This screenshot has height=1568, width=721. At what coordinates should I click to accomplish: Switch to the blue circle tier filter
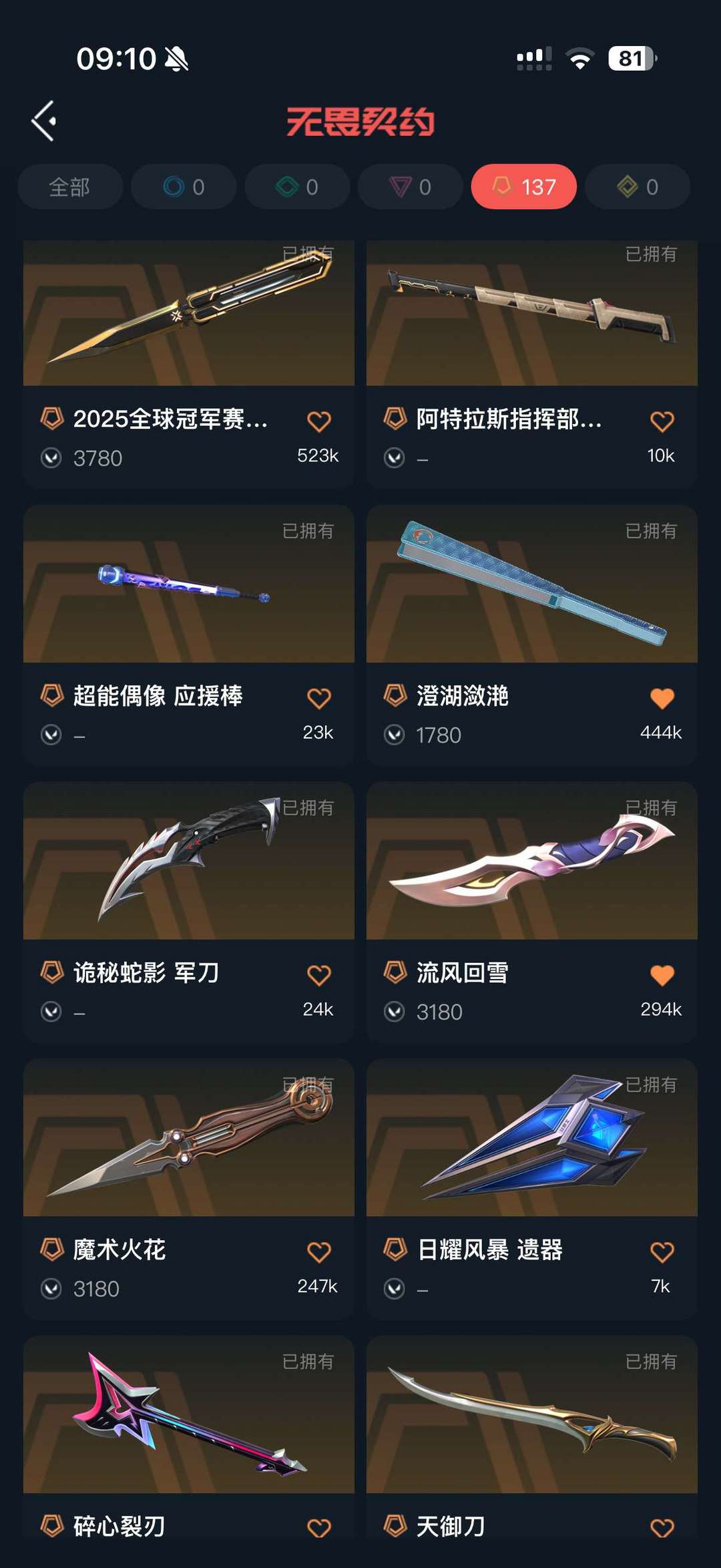tap(184, 187)
